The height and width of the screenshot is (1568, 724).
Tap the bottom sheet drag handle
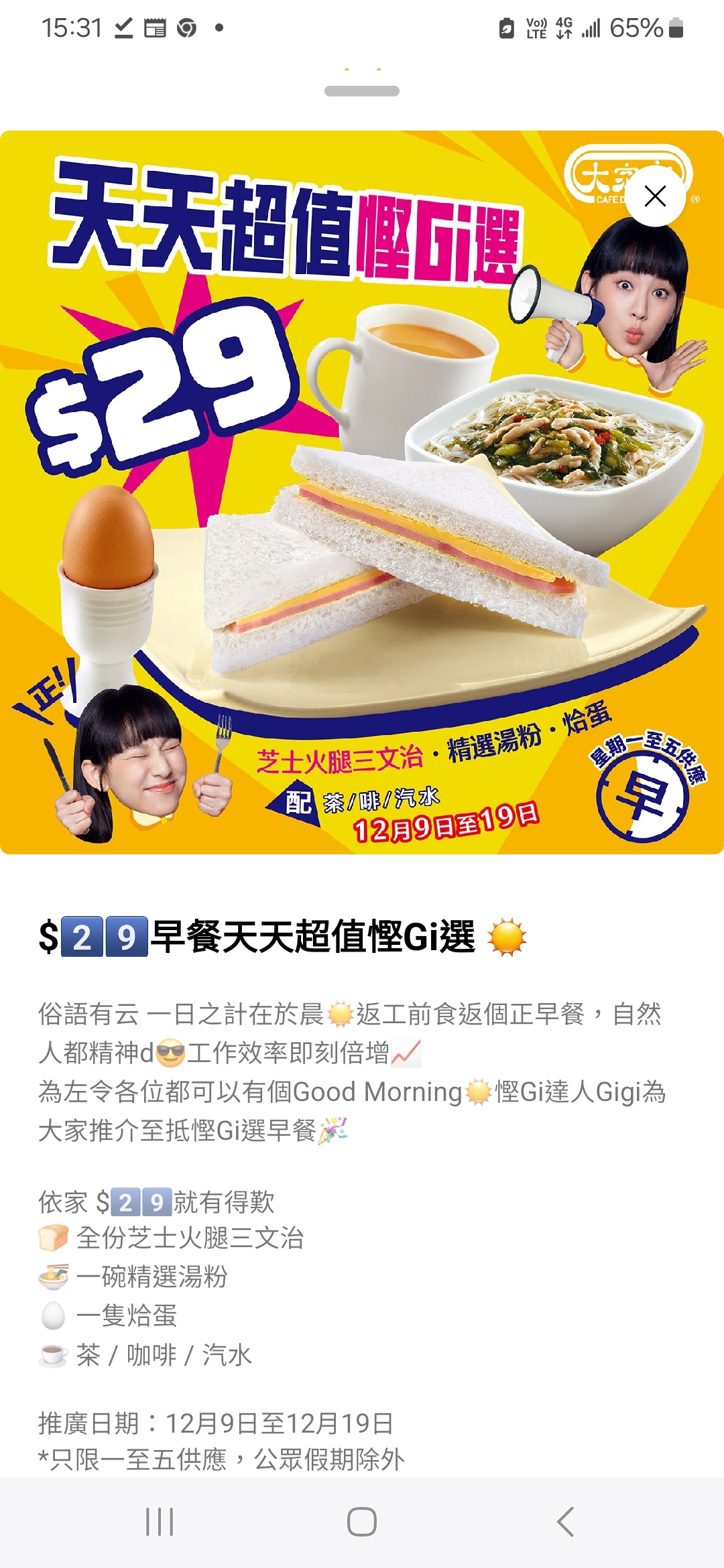362,91
